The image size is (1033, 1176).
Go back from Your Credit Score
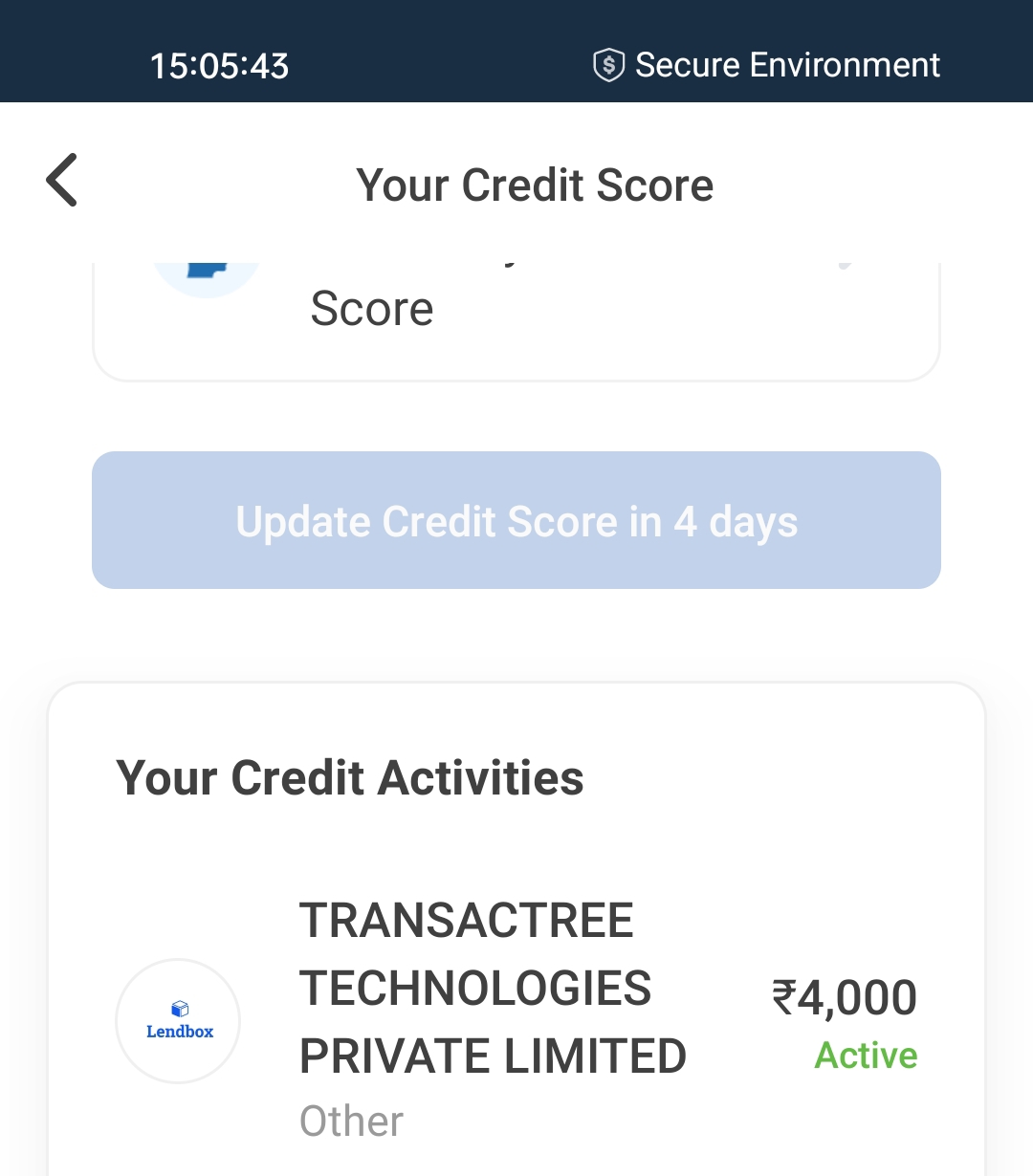click(x=62, y=180)
